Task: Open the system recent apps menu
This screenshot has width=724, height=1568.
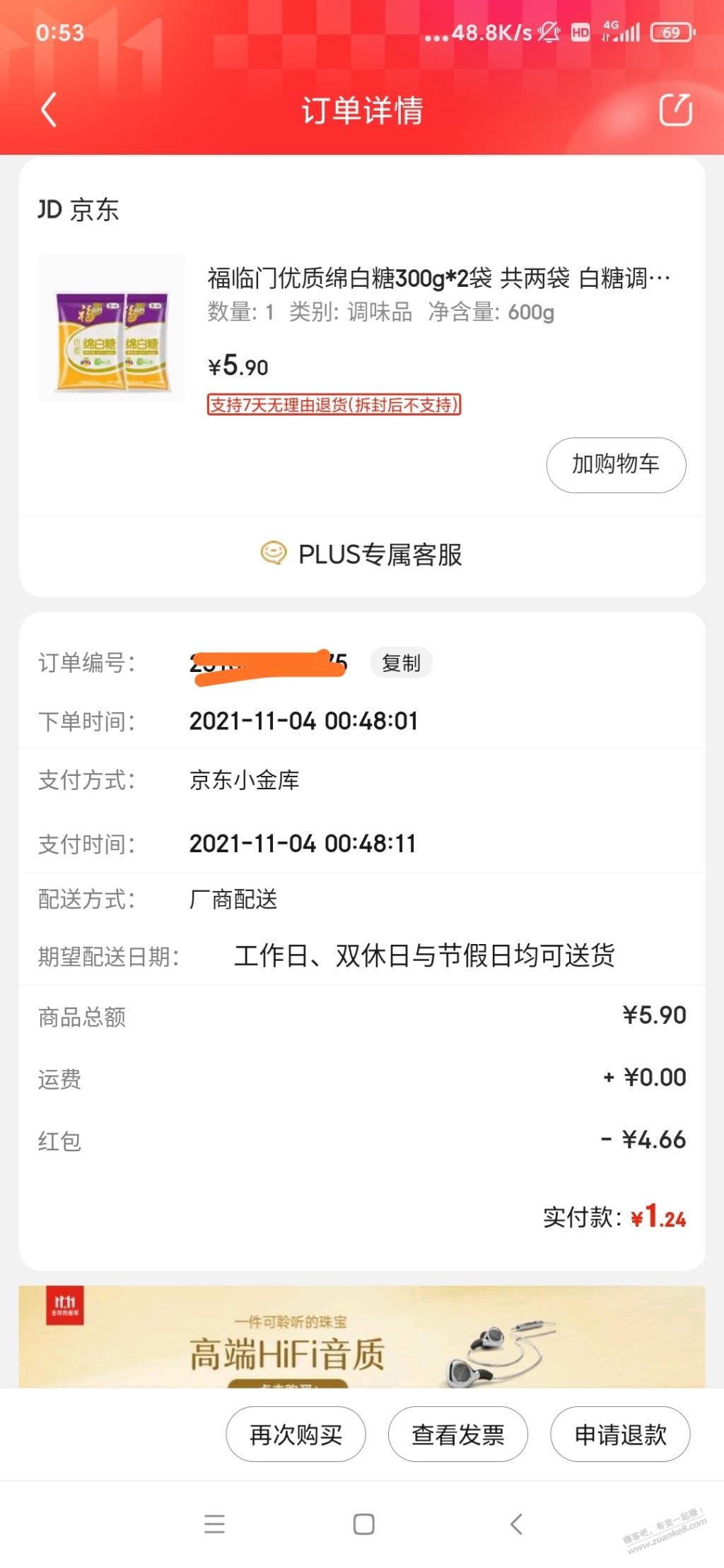Action: point(214,1524)
